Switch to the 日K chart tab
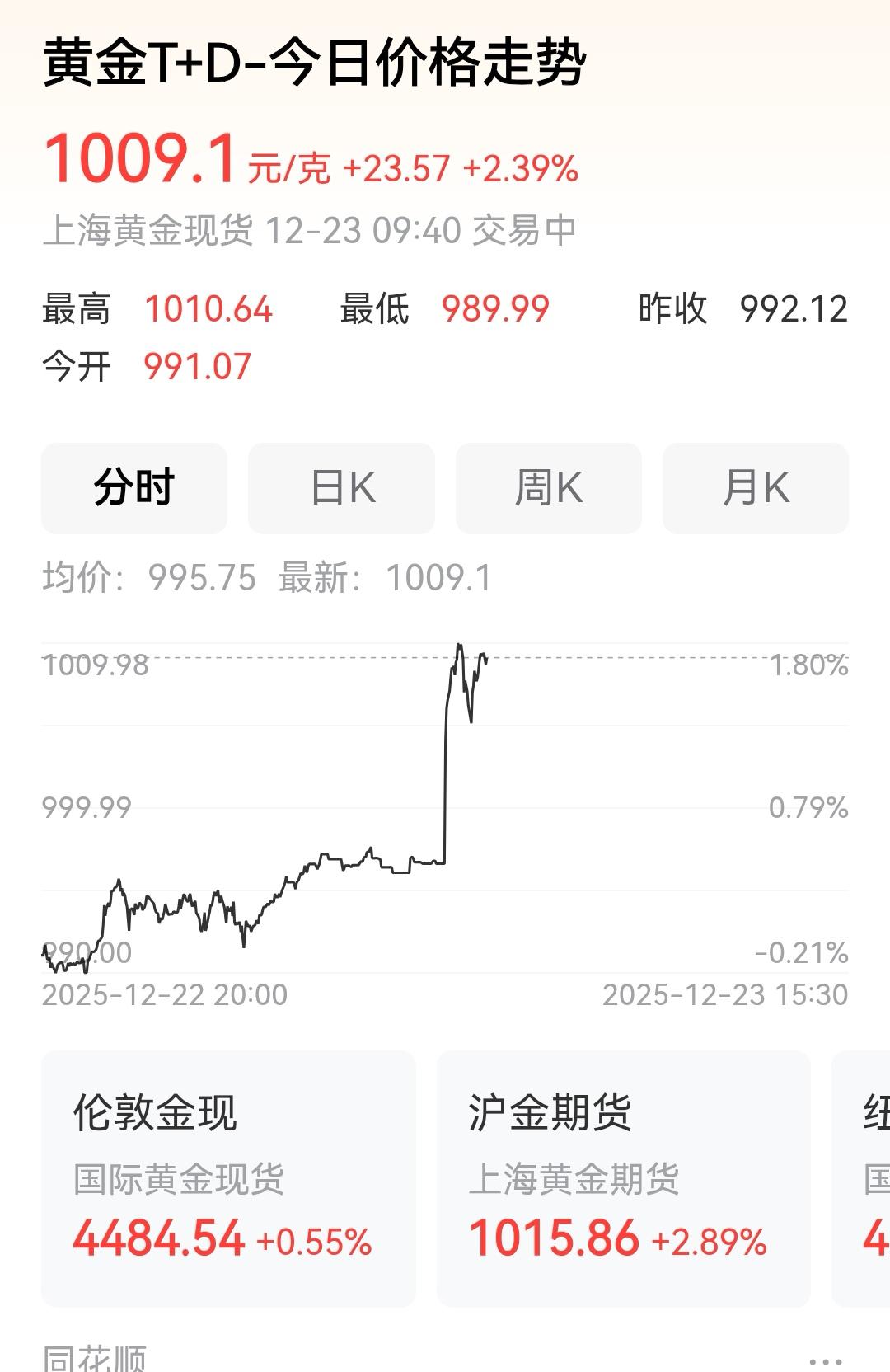 (x=341, y=487)
